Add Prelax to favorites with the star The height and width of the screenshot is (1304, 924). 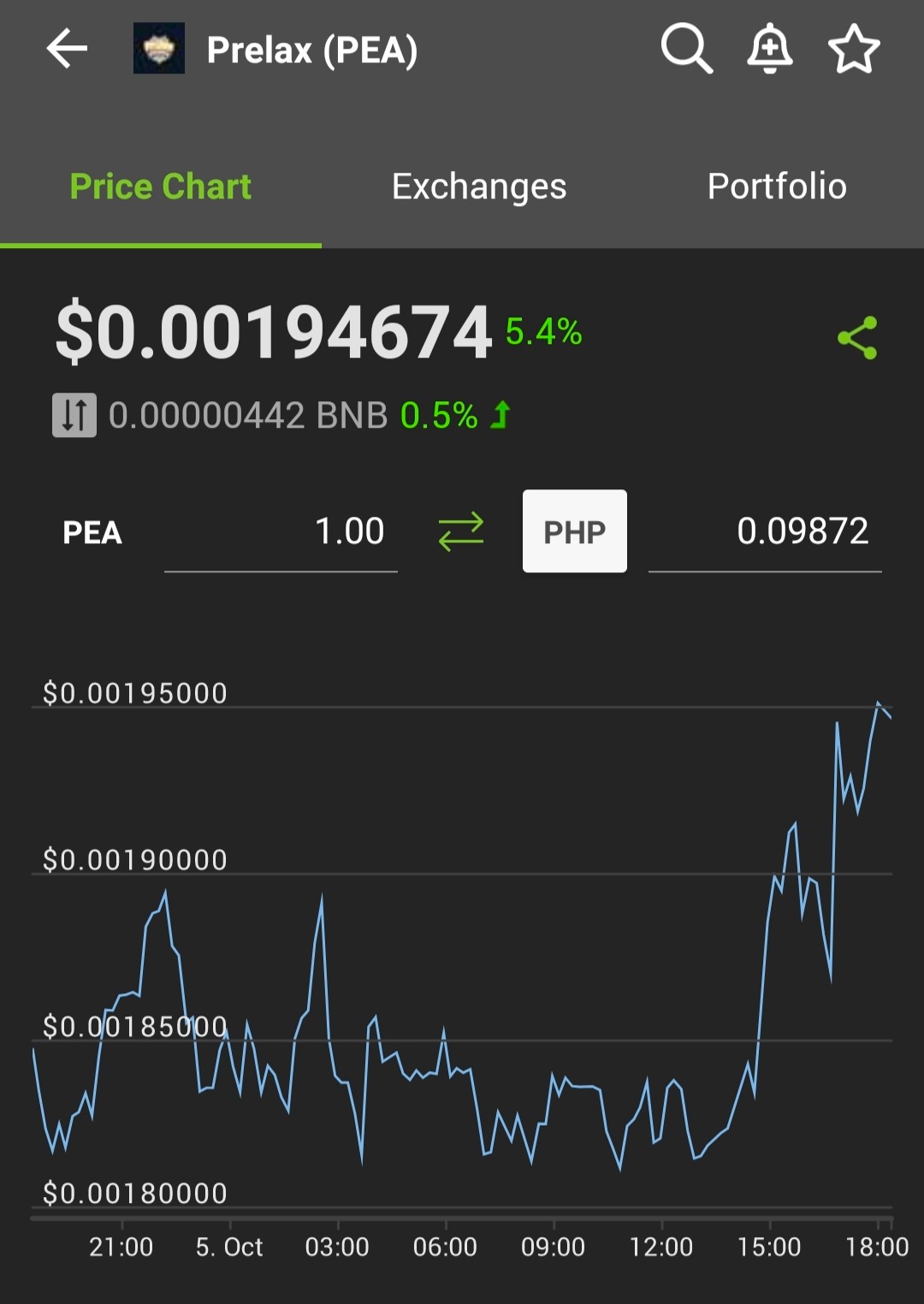(x=854, y=49)
